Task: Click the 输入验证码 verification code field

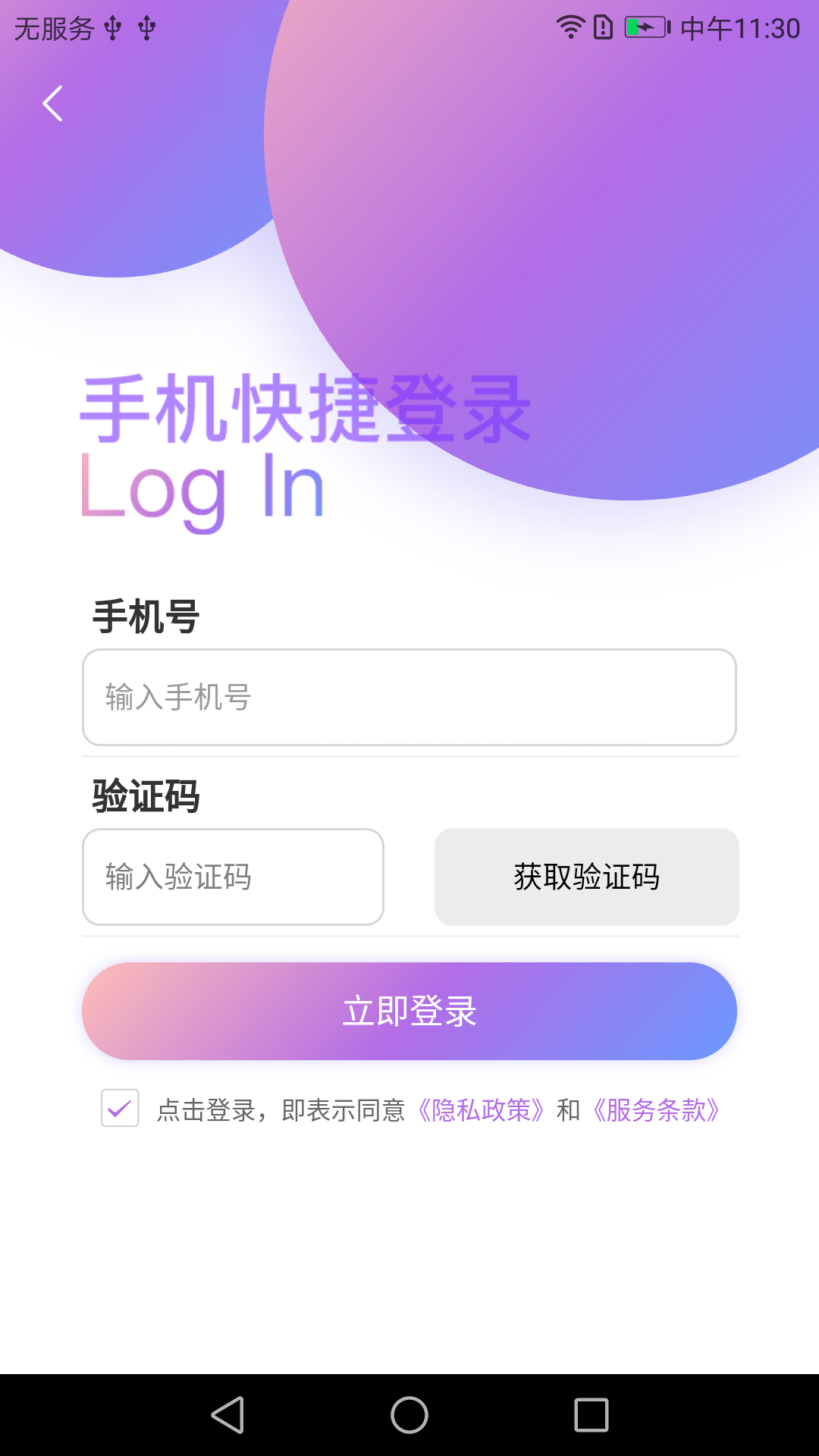Action: pyautogui.click(x=232, y=877)
